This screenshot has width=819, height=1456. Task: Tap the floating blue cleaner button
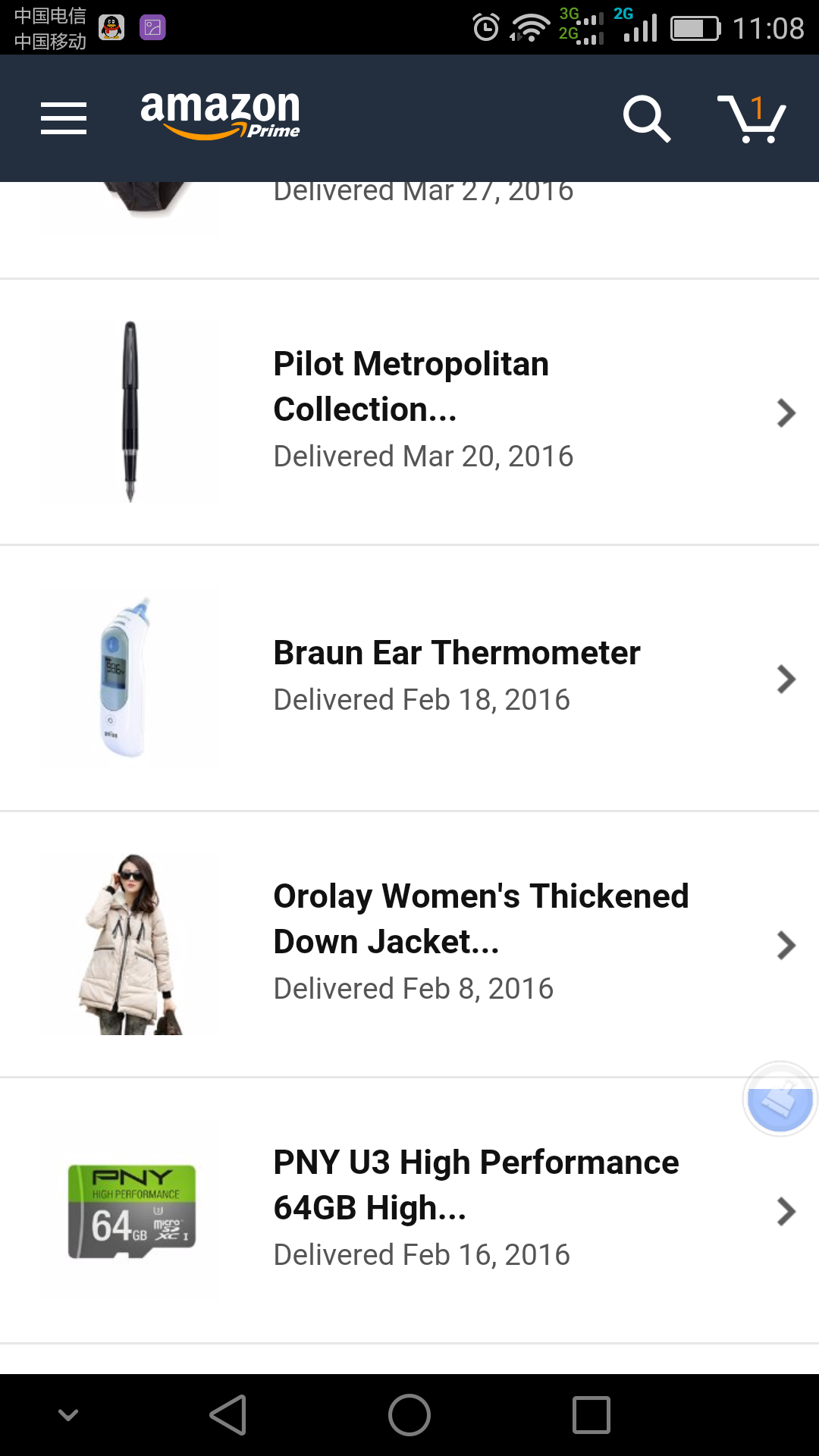point(780,1099)
